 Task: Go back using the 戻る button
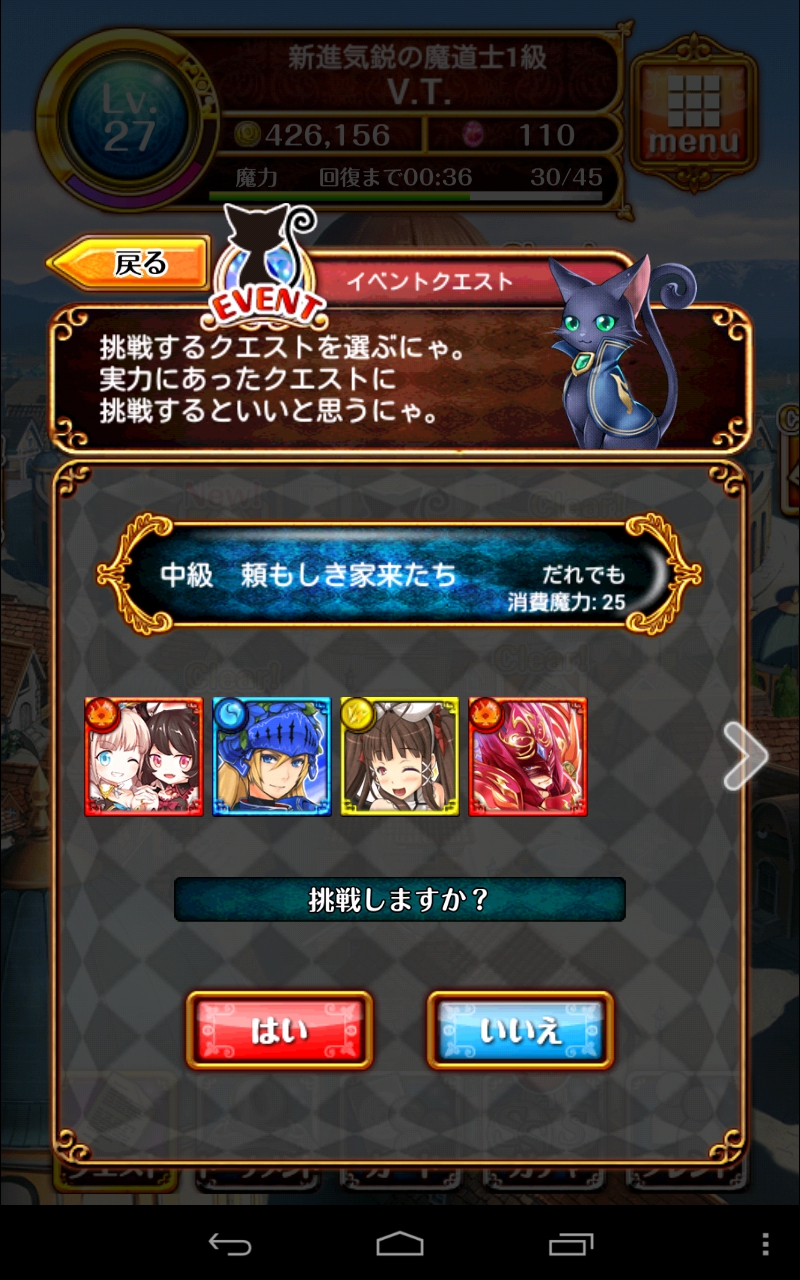[x=130, y=264]
